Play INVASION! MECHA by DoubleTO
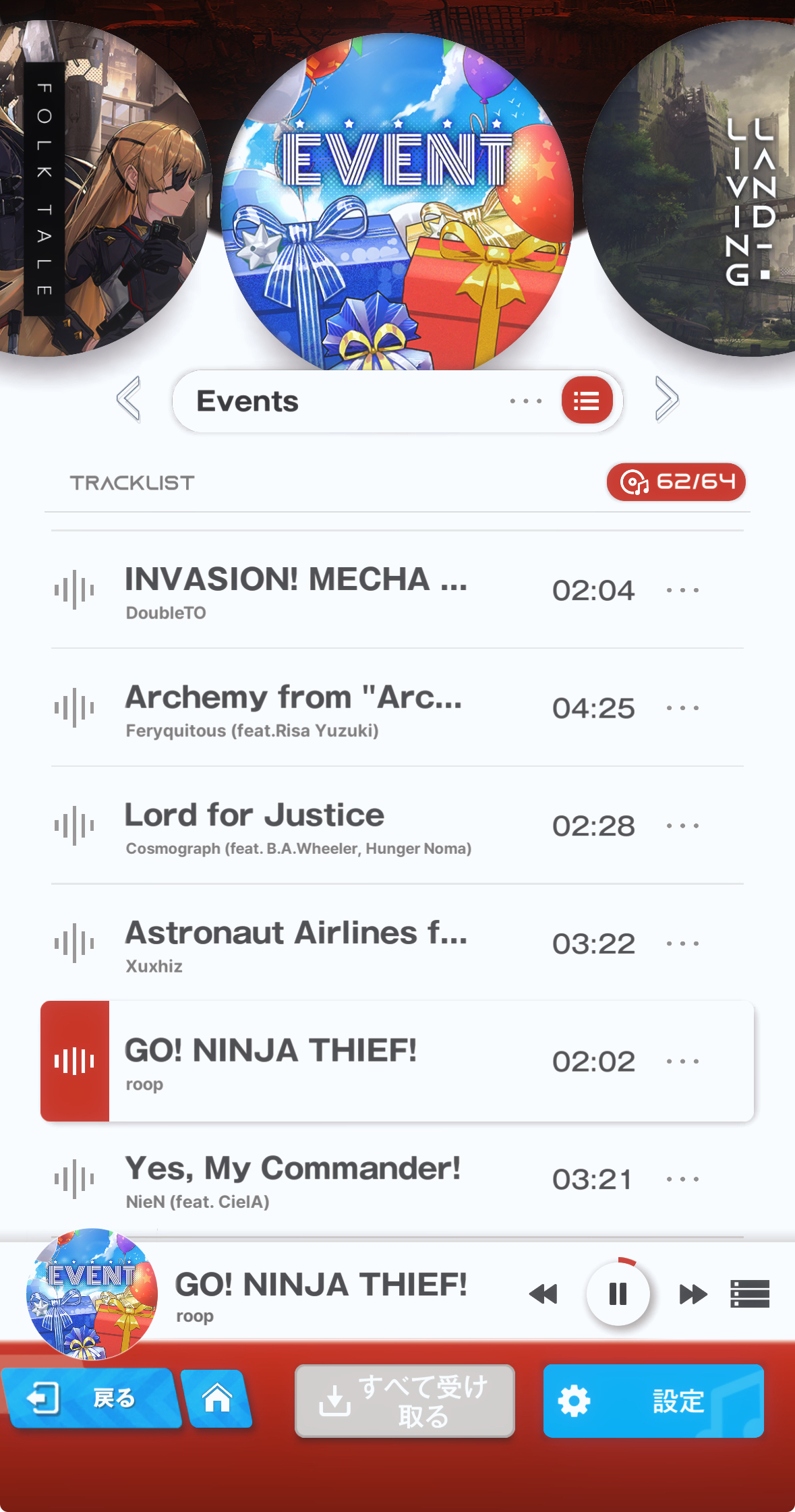The width and height of the screenshot is (795, 1512). click(x=295, y=591)
